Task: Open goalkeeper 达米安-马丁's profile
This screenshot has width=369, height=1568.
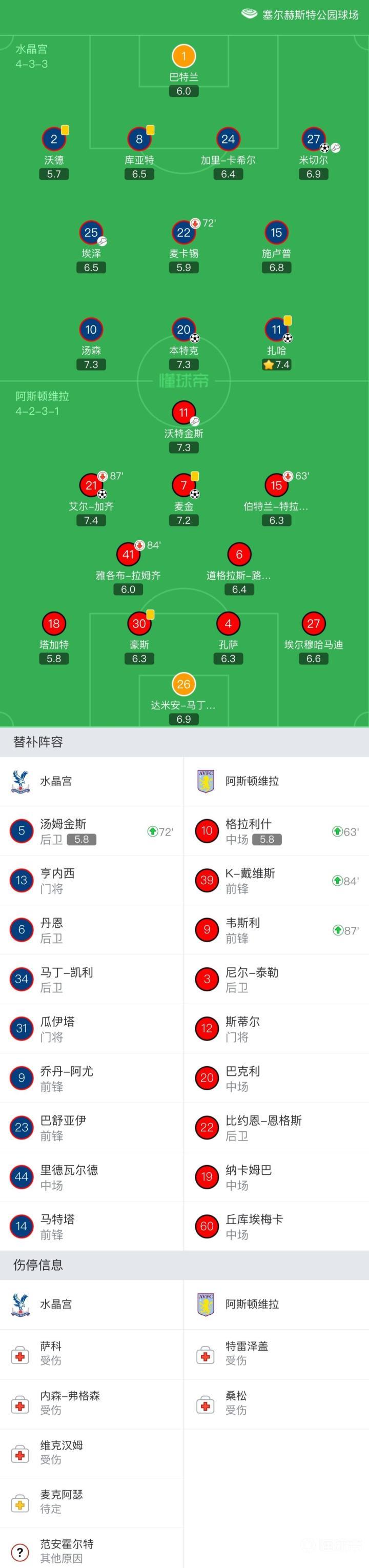Action: pyautogui.click(x=183, y=698)
